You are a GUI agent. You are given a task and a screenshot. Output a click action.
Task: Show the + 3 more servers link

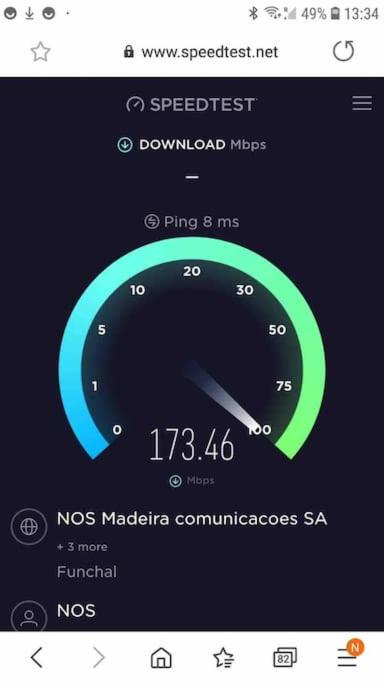click(82, 547)
